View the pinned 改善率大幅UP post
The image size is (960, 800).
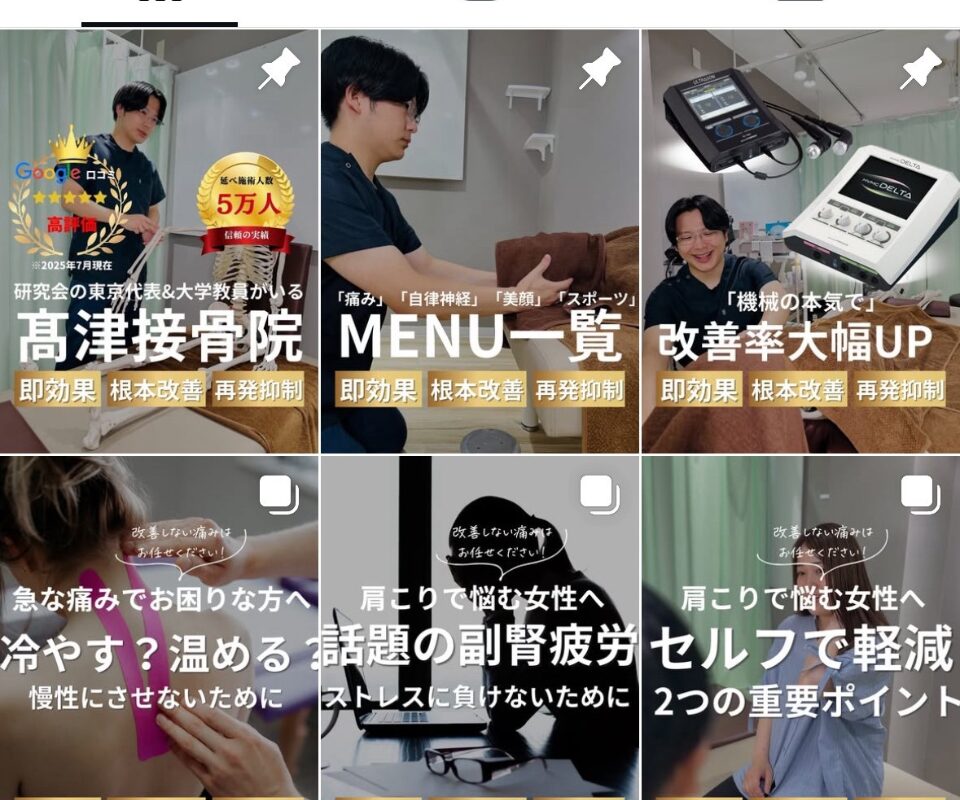(801, 240)
